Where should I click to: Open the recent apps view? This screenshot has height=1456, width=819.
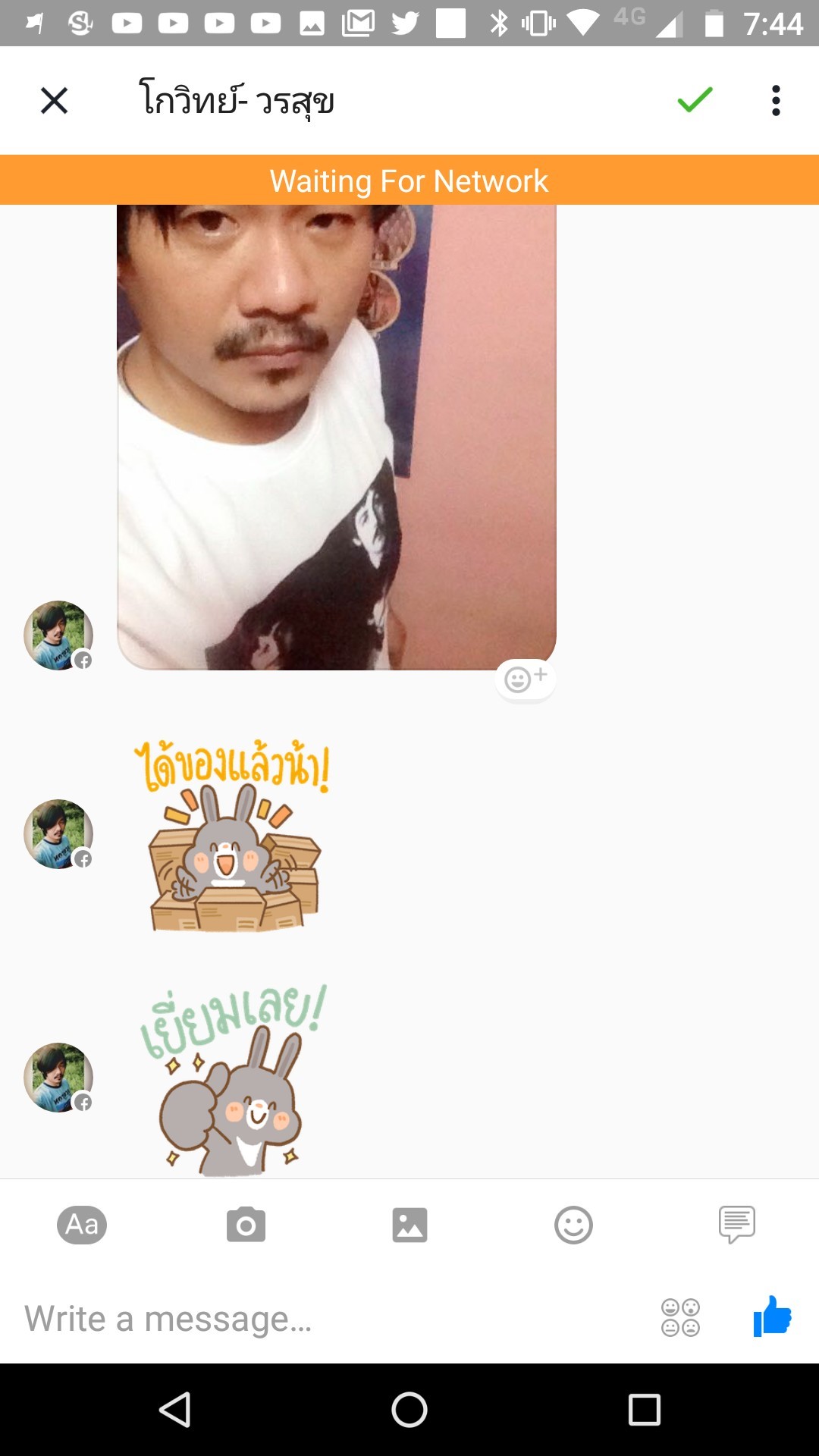pos(644,1410)
